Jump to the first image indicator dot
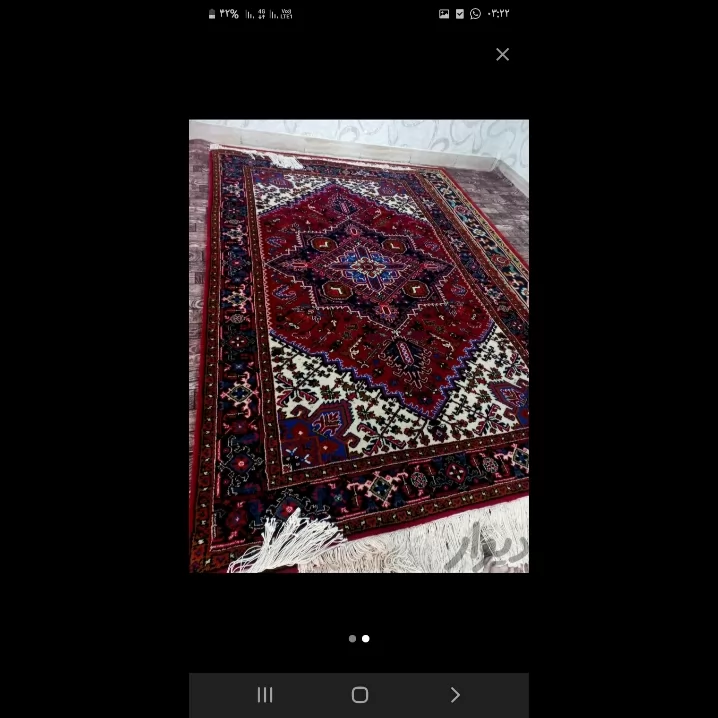Image resolution: width=718 pixels, height=718 pixels. coord(352,638)
